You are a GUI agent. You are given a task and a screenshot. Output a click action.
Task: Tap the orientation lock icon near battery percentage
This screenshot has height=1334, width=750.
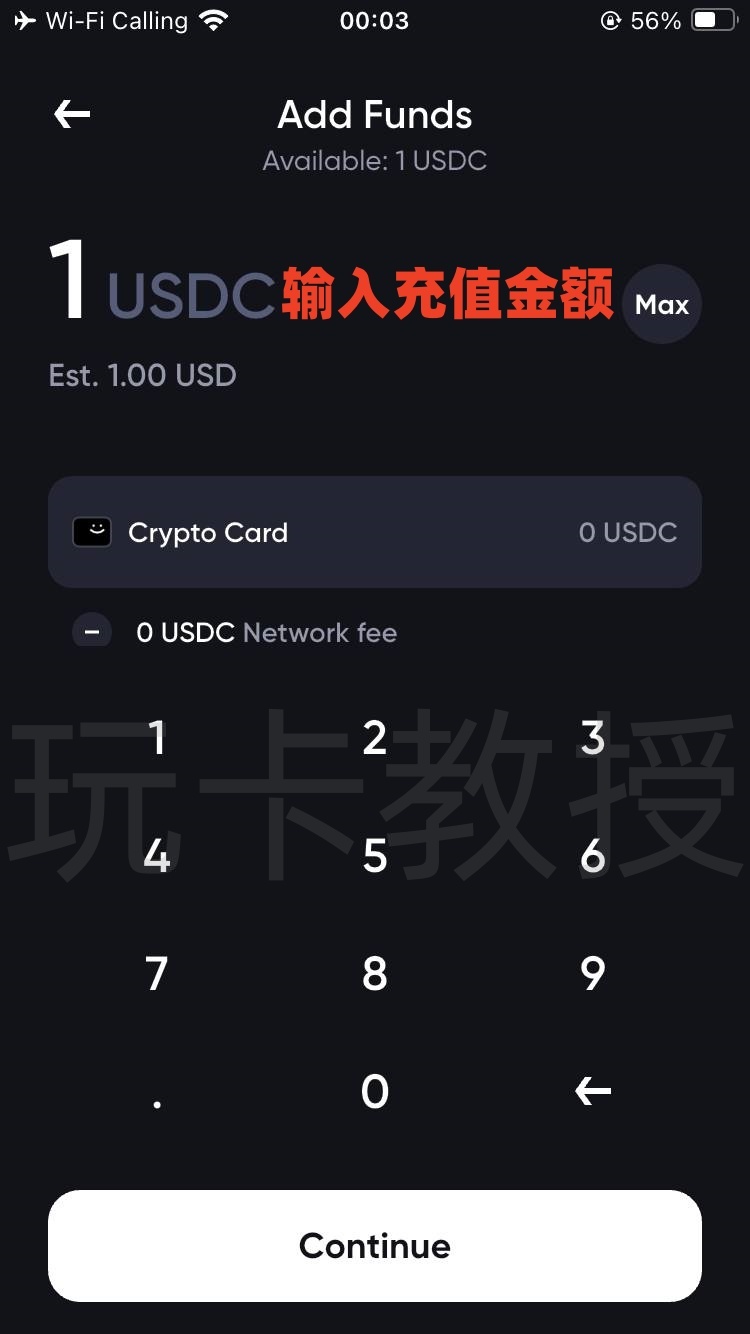(609, 18)
